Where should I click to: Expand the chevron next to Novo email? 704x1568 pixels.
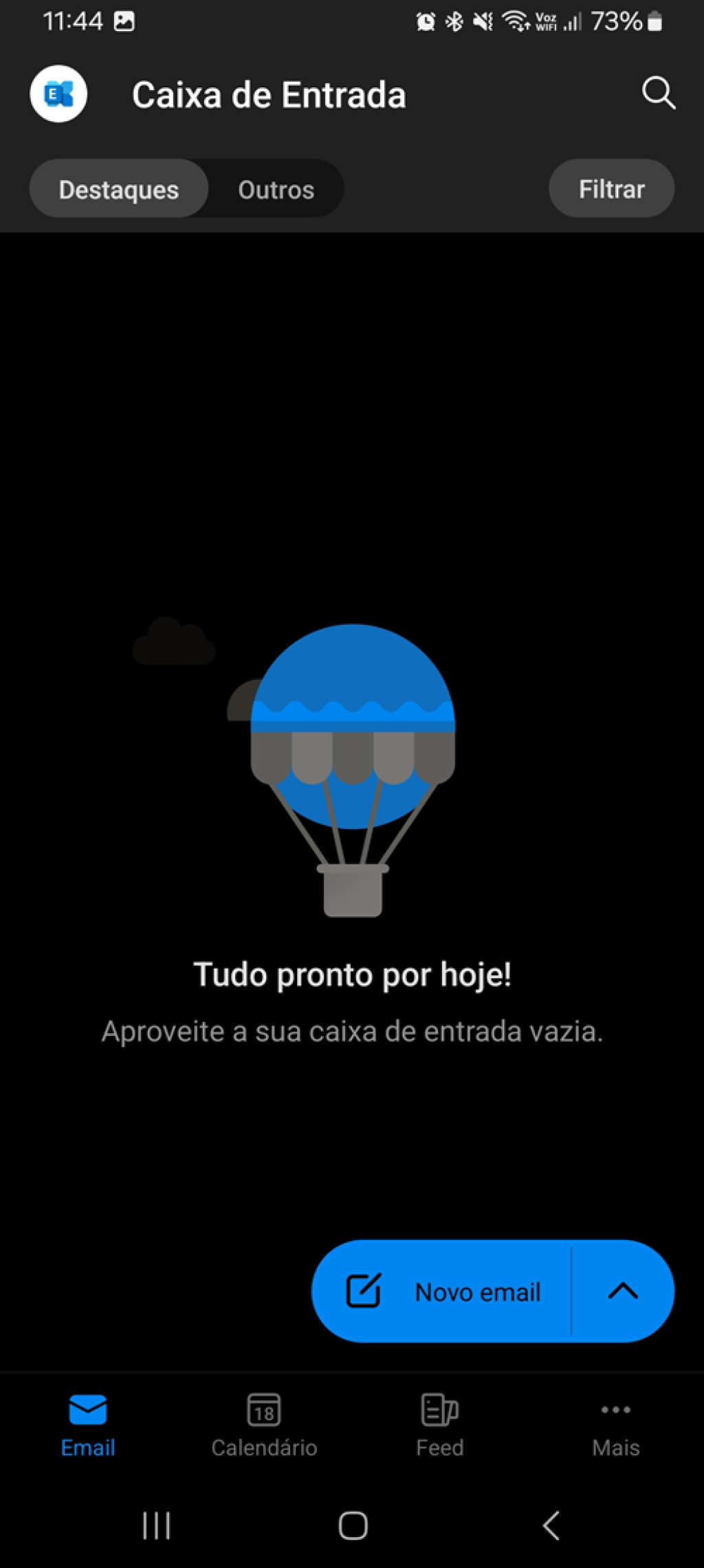click(623, 1292)
